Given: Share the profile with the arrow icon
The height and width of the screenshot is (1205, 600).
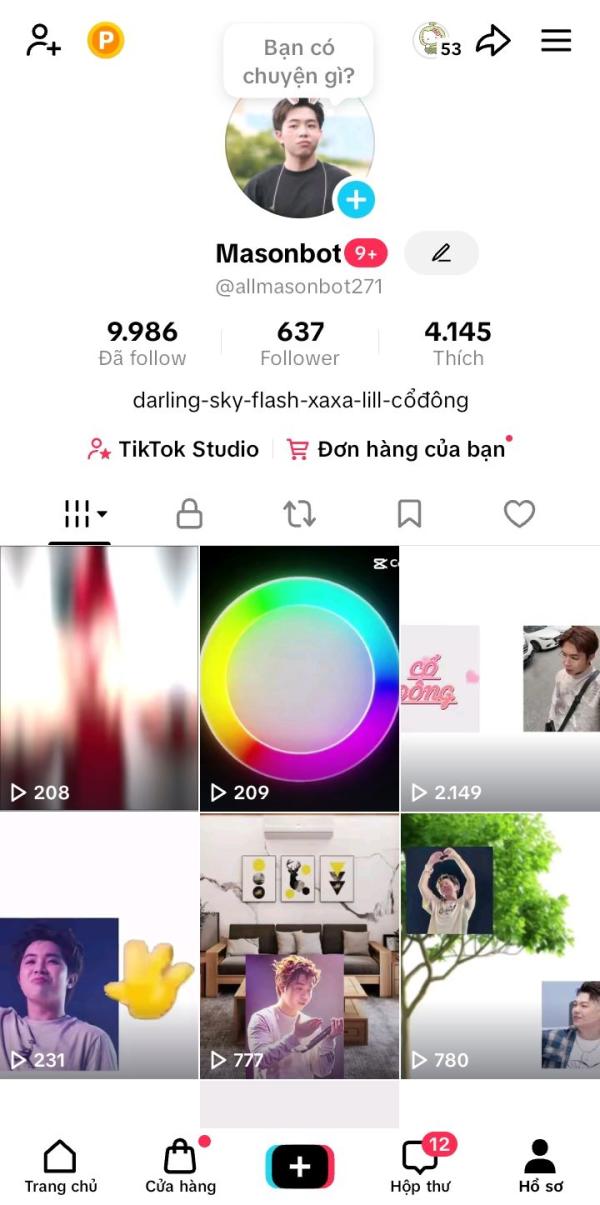Looking at the screenshot, I should pos(493,41).
